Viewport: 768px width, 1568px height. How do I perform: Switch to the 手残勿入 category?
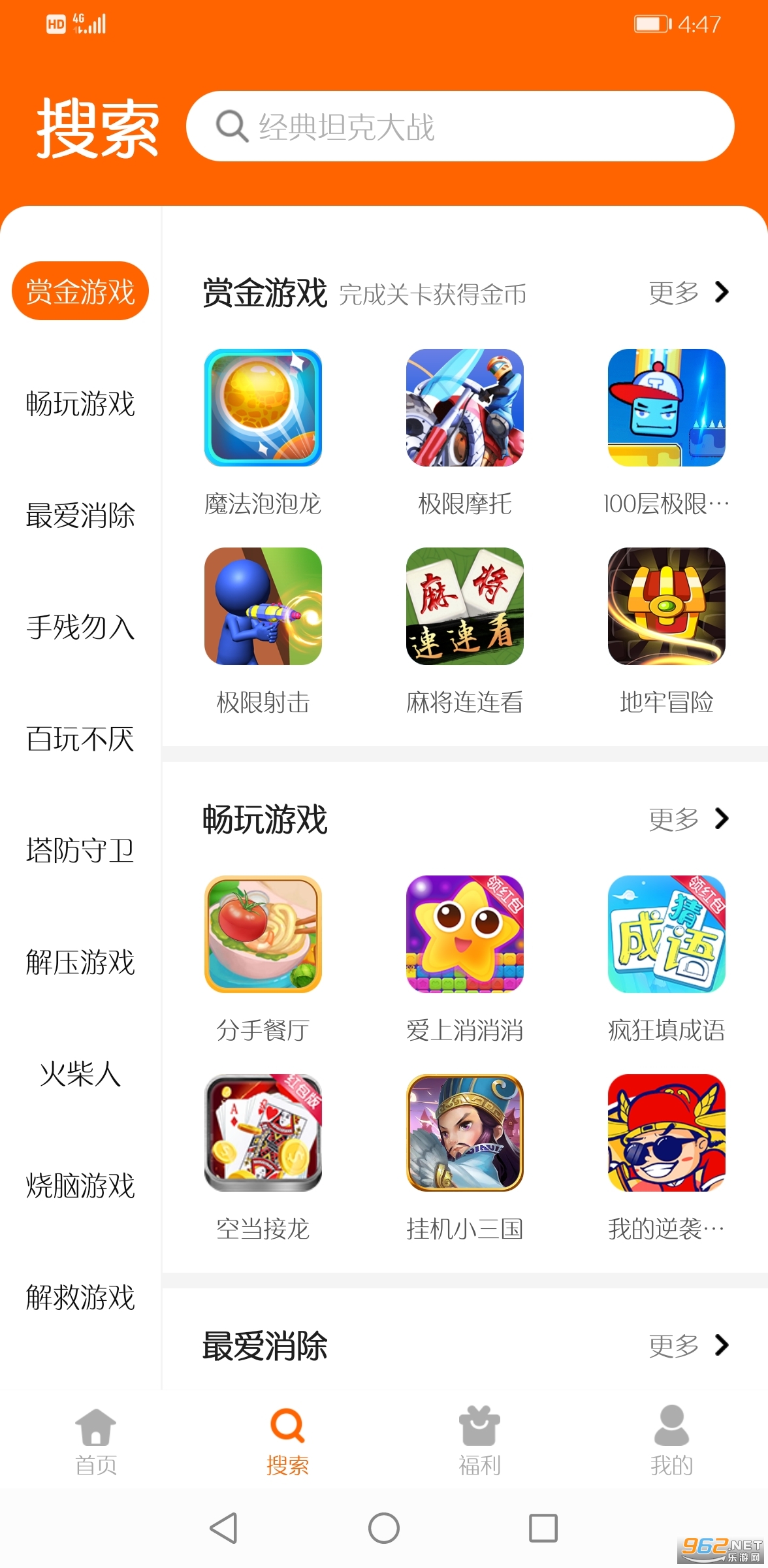80,627
